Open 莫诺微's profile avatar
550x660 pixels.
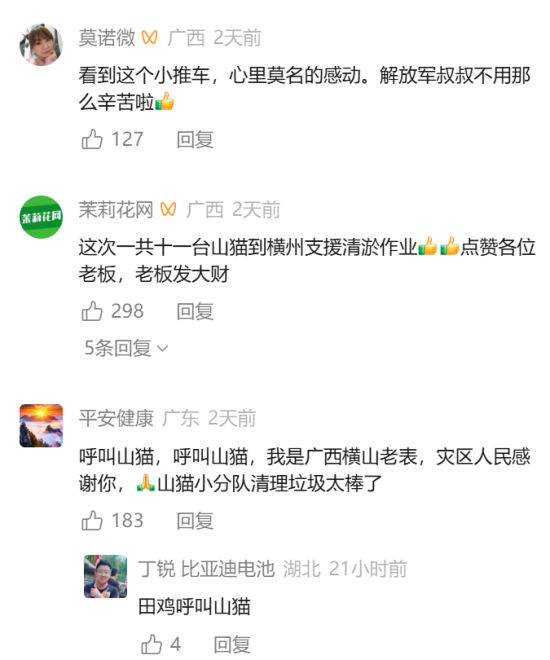coord(41,45)
